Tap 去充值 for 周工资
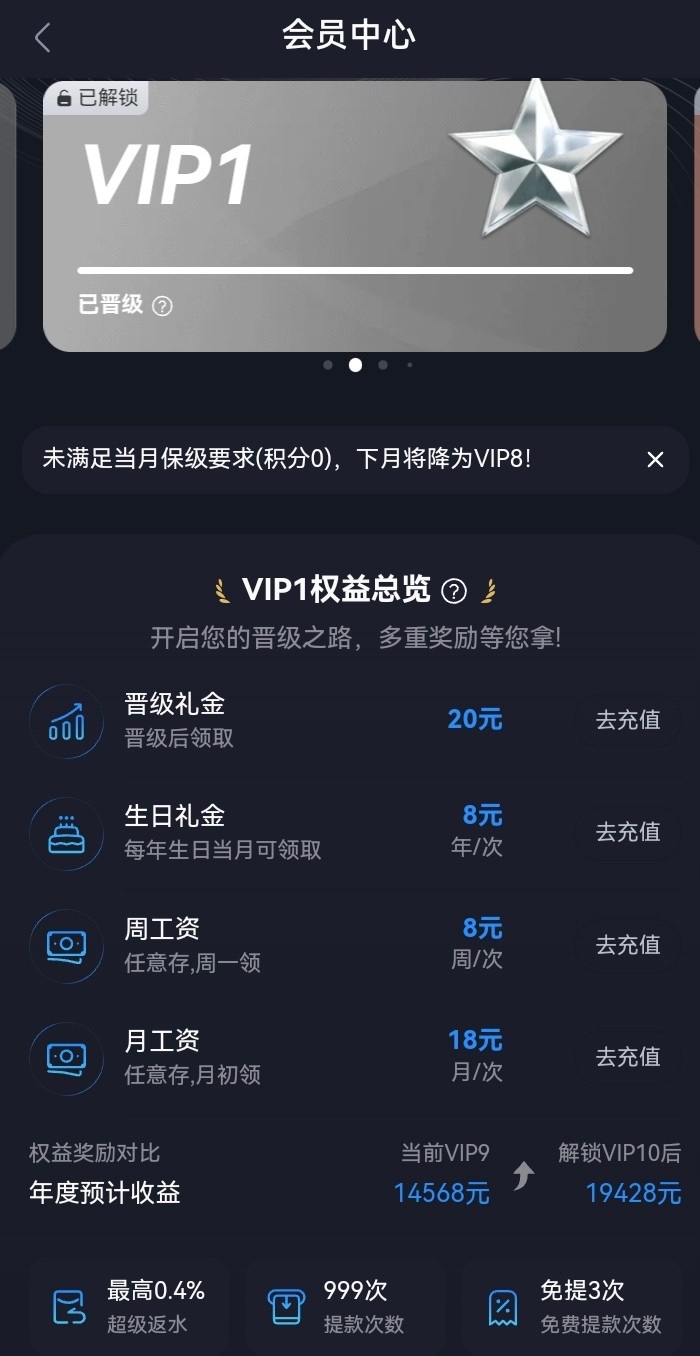700x1356 pixels. [x=628, y=945]
